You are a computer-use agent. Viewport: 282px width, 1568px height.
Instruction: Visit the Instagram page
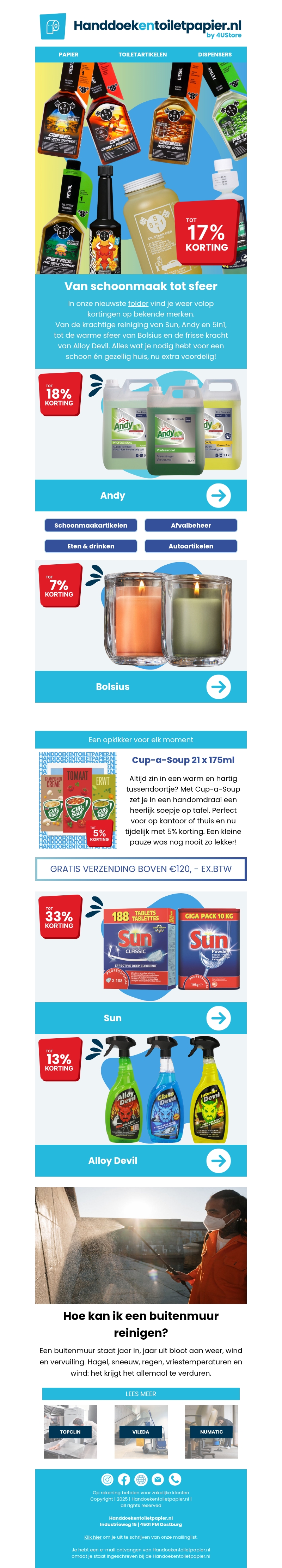[107, 1479]
